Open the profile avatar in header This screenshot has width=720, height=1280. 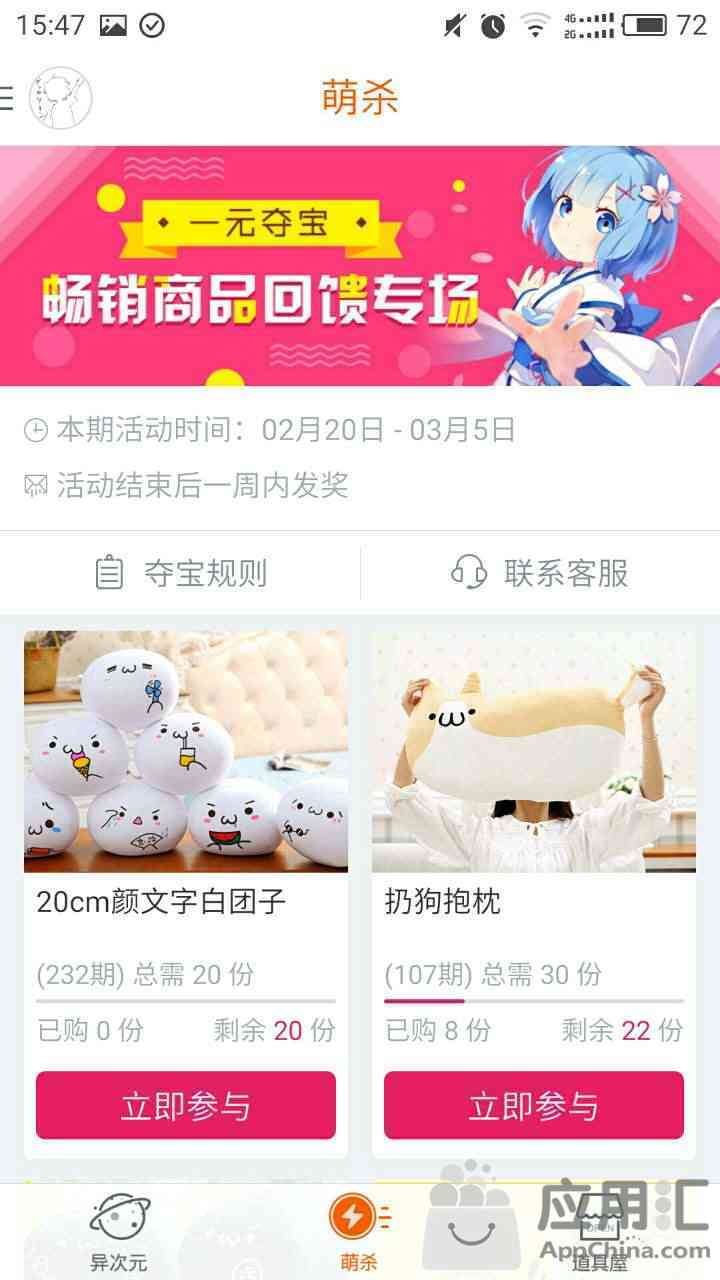(x=60, y=99)
